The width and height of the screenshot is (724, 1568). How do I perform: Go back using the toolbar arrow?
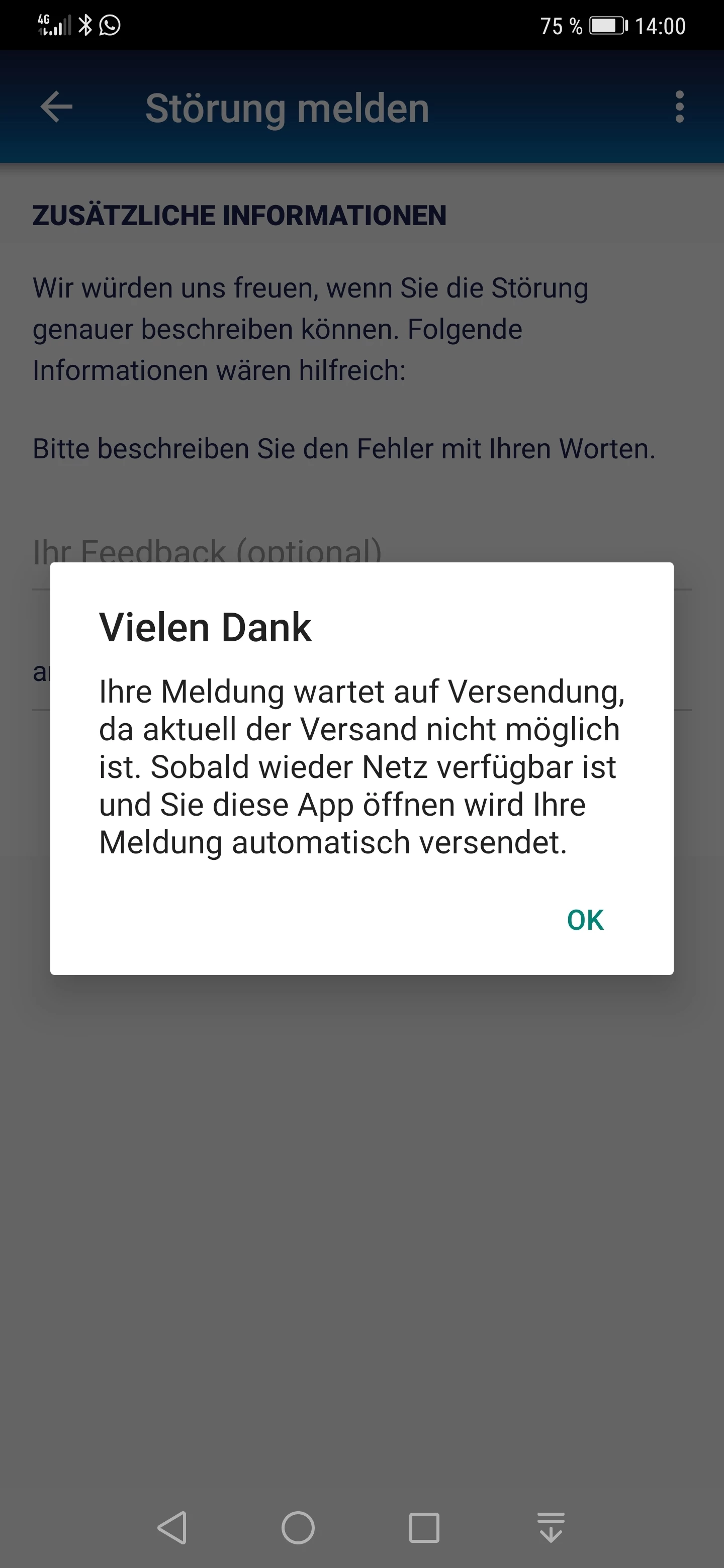click(57, 107)
